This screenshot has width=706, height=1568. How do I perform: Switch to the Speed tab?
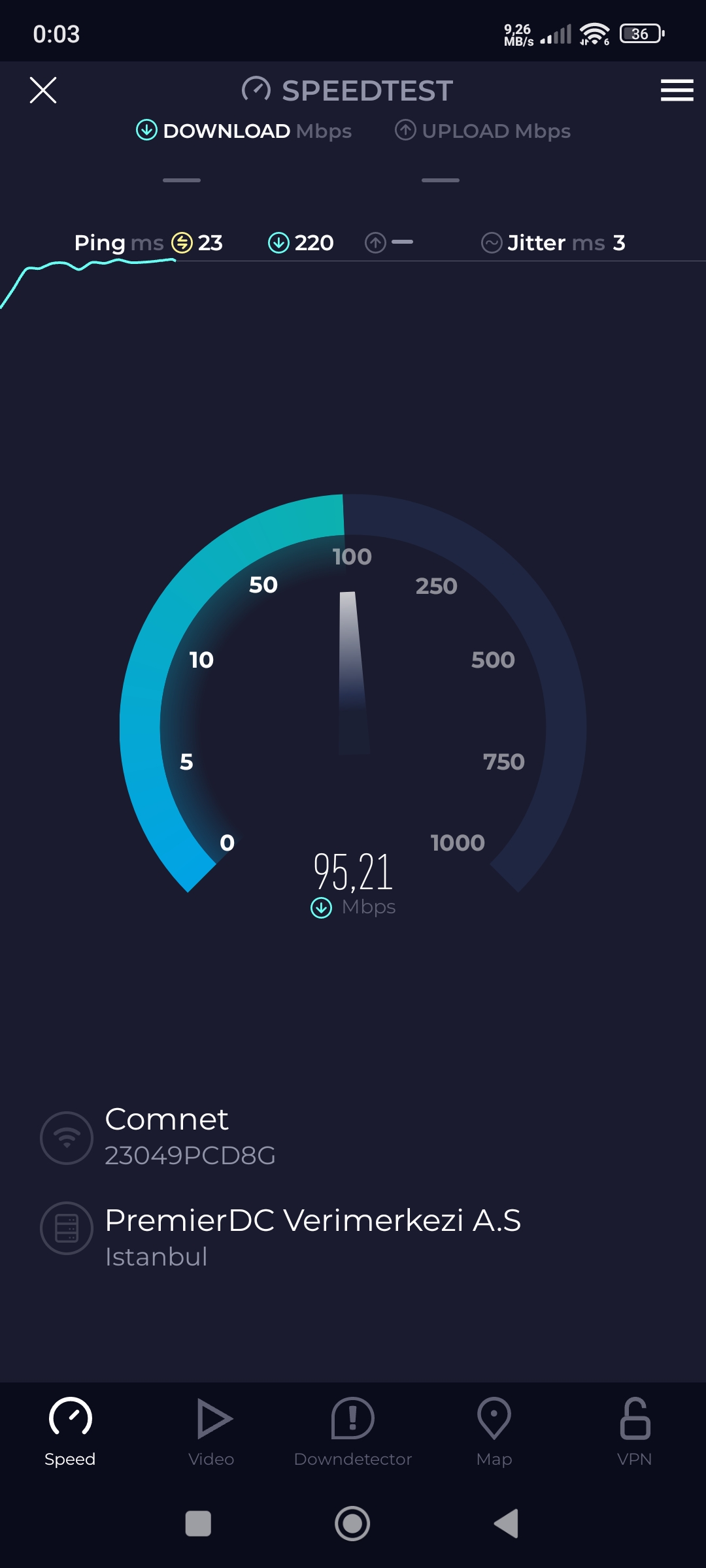pos(70,1431)
